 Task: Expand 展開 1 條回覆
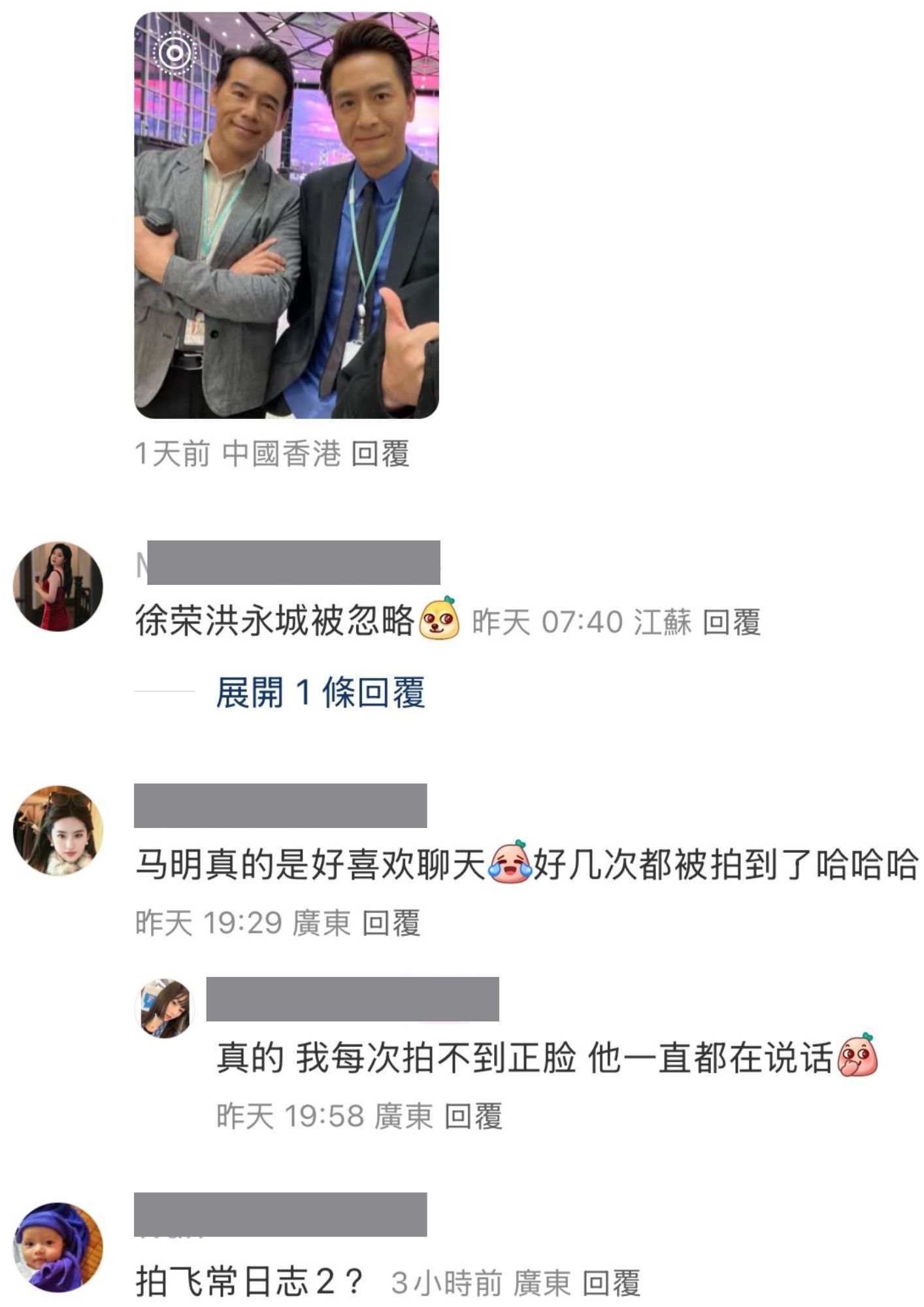tap(320, 693)
